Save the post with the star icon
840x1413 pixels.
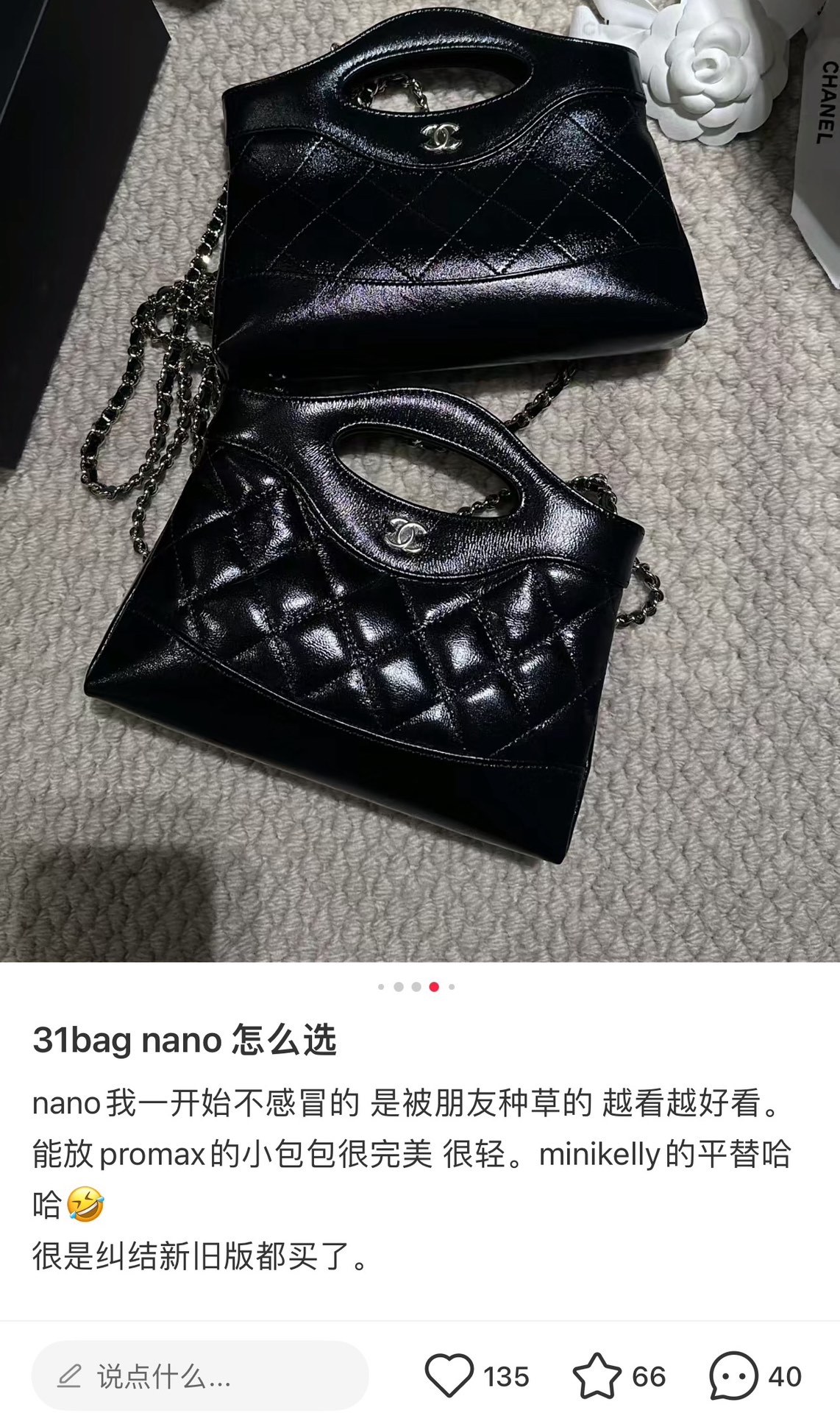[597, 1375]
